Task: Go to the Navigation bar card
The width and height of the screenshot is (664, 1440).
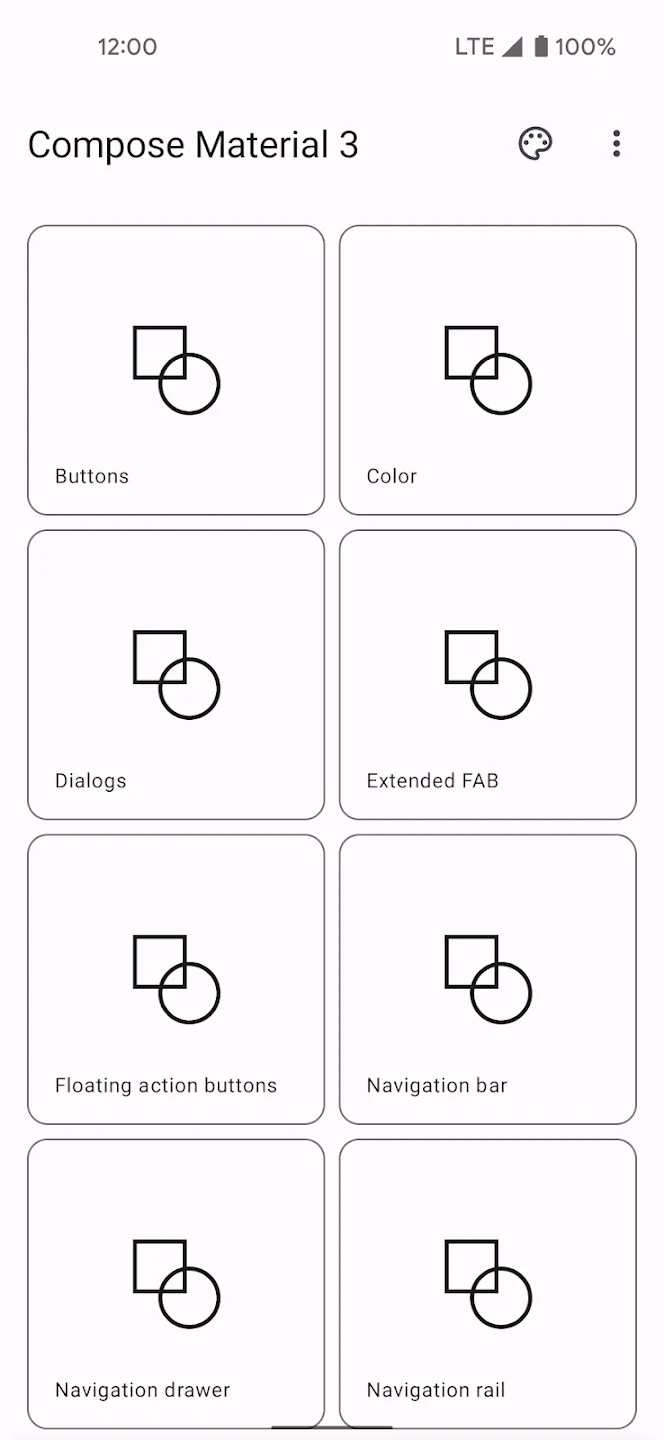Action: tap(487, 979)
